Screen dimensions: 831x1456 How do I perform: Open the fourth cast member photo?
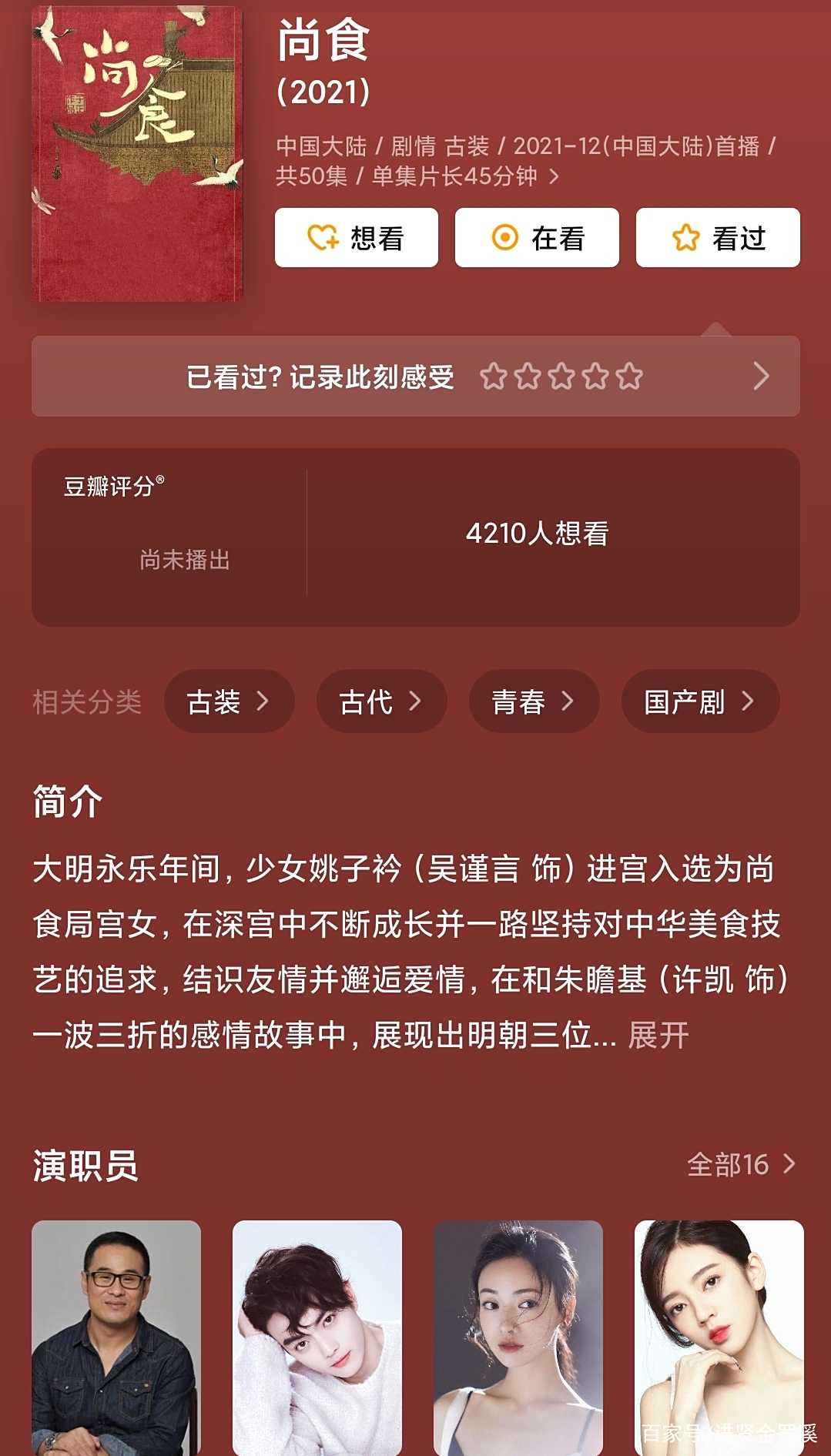719,1337
